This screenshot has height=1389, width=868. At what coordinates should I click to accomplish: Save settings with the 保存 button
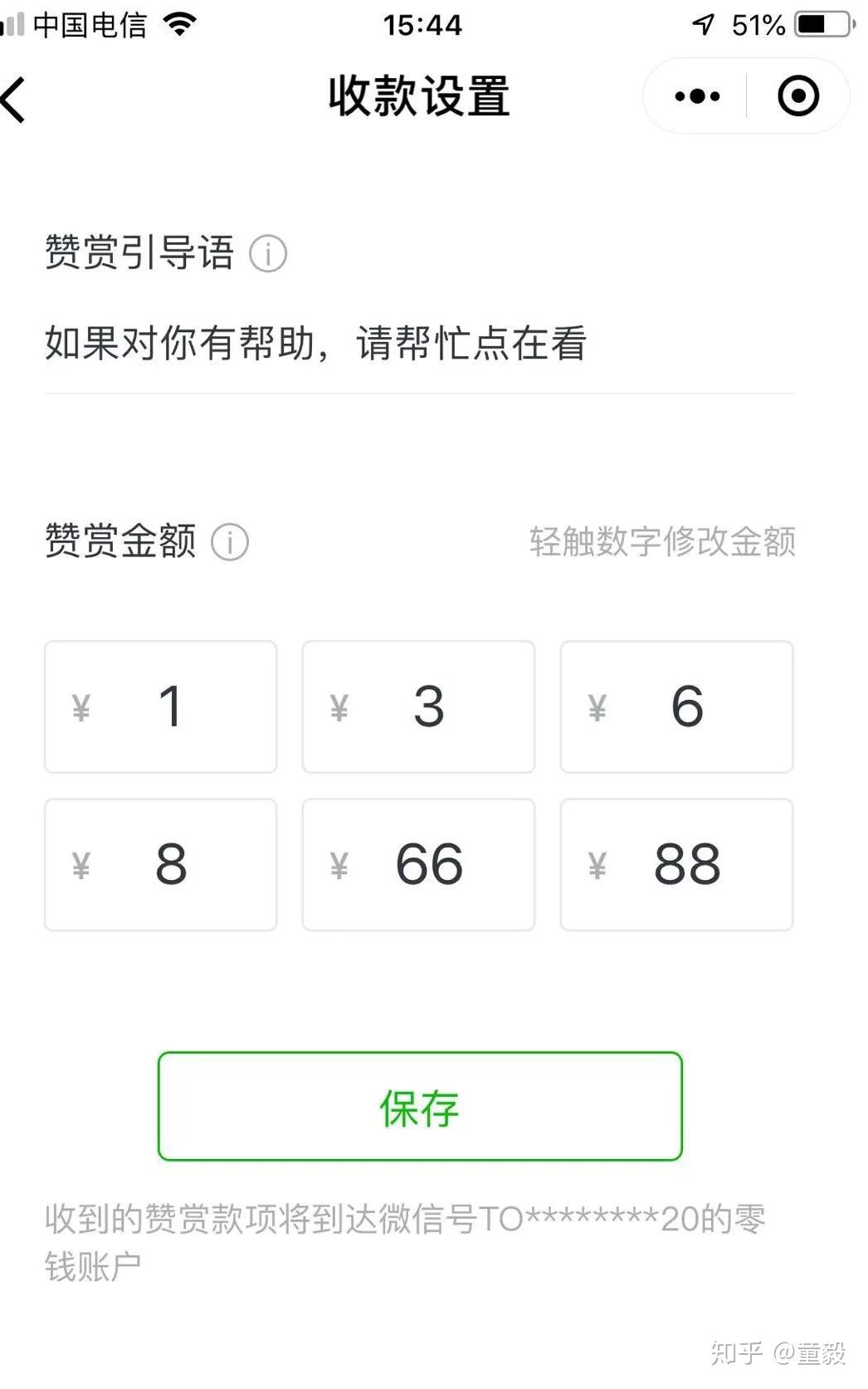click(x=420, y=1106)
